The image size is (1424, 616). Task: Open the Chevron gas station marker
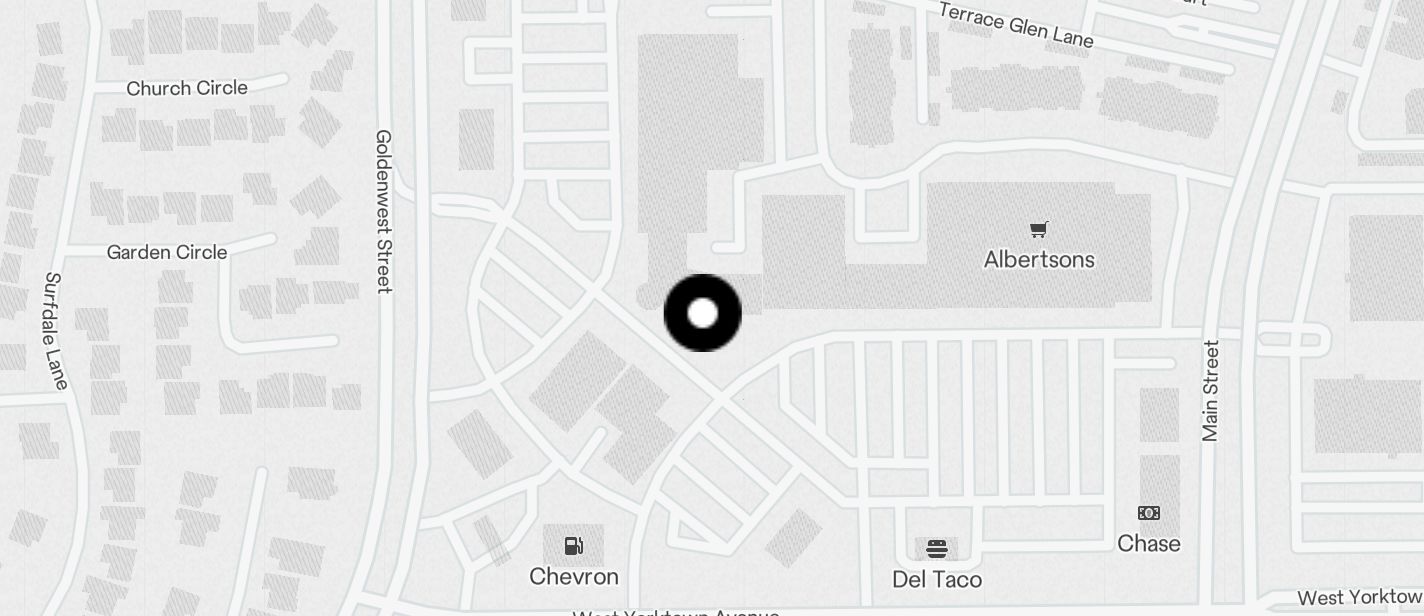tap(574, 547)
